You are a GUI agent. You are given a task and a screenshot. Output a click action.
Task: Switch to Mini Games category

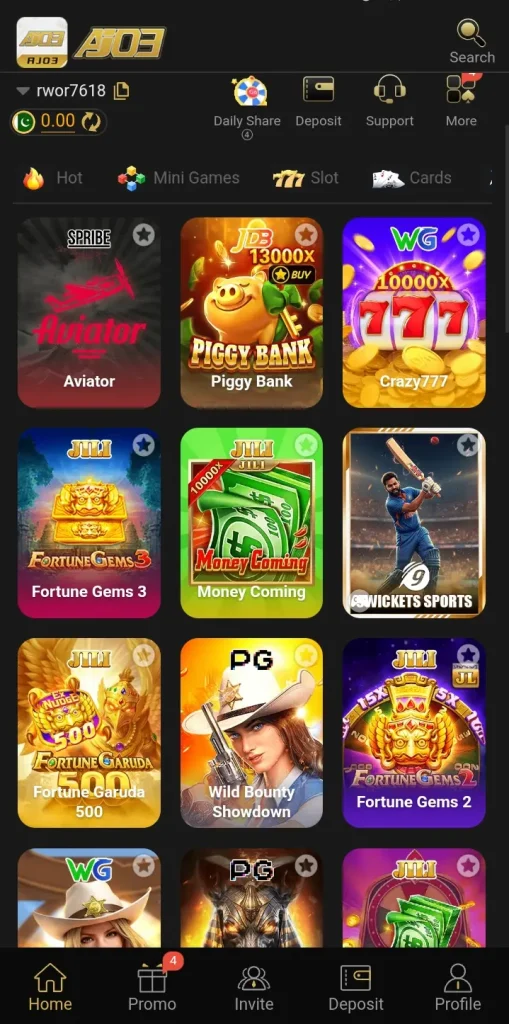(x=178, y=178)
